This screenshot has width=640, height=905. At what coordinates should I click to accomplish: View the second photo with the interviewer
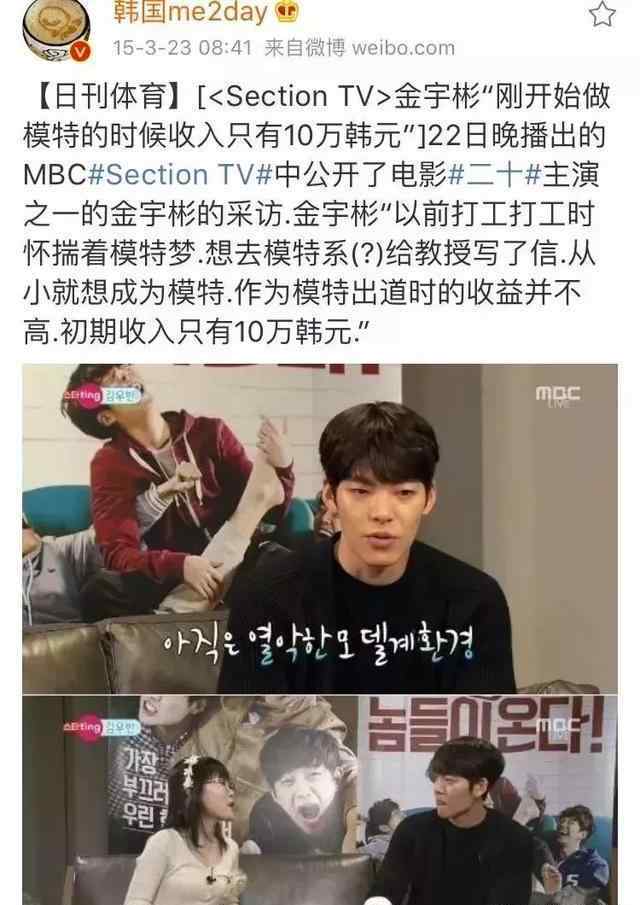tap(320, 800)
